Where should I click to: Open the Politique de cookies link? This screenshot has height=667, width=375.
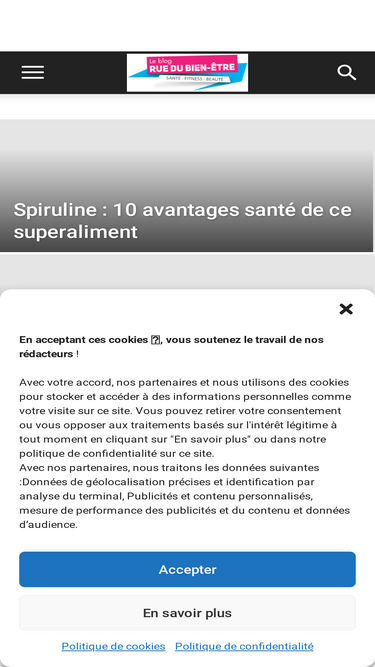[x=114, y=646]
